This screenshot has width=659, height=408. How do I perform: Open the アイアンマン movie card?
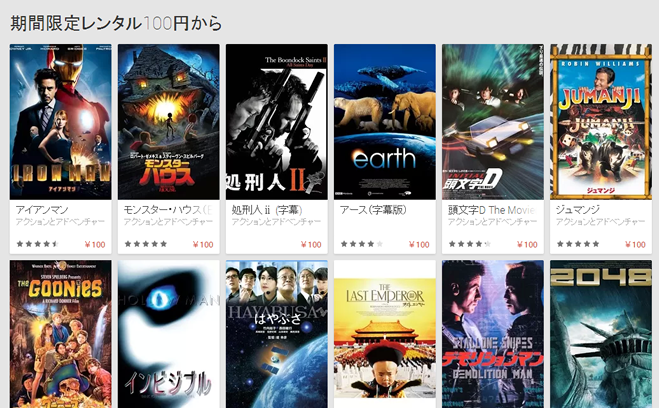click(x=60, y=122)
